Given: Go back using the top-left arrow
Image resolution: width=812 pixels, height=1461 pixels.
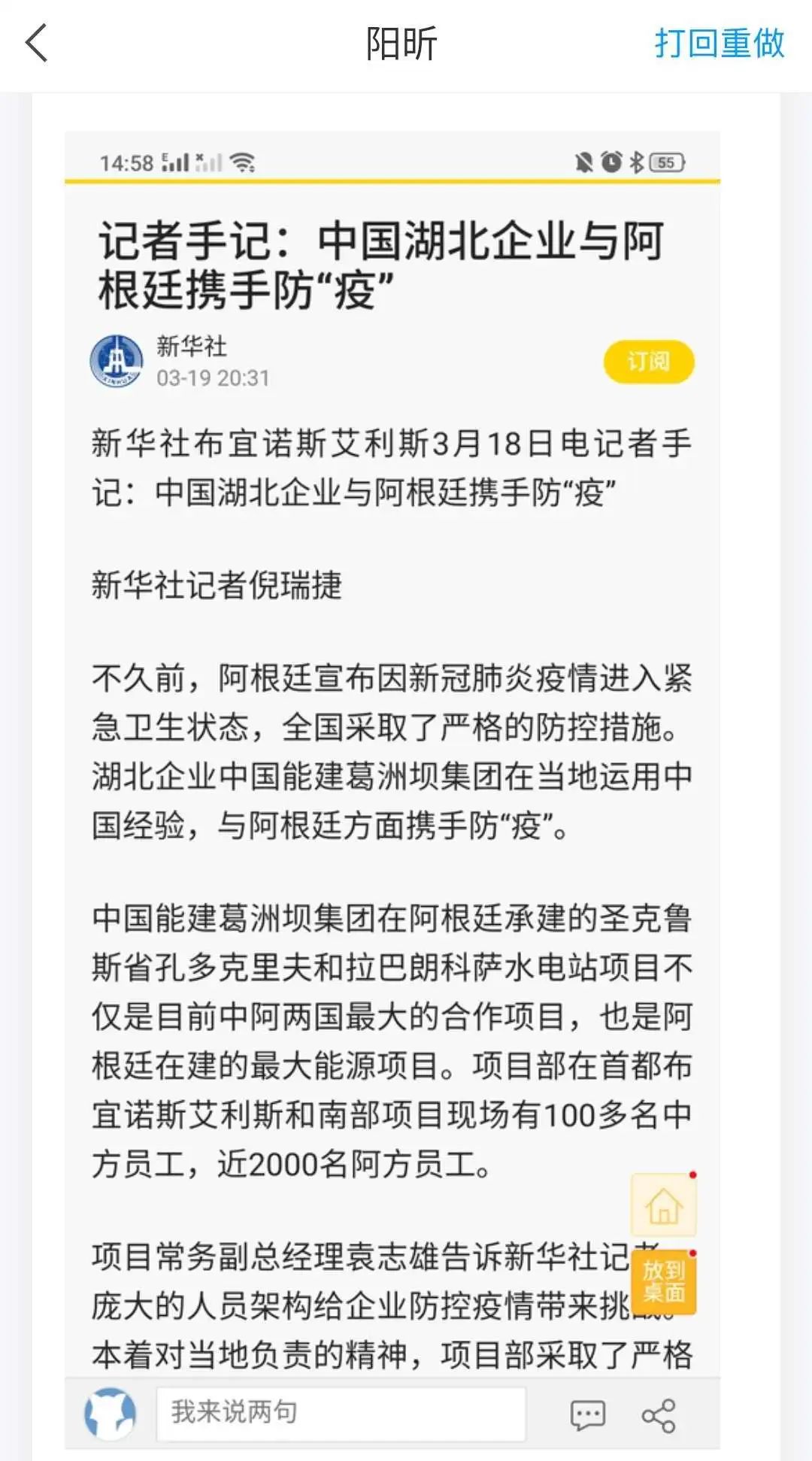Looking at the screenshot, I should coord(37,44).
